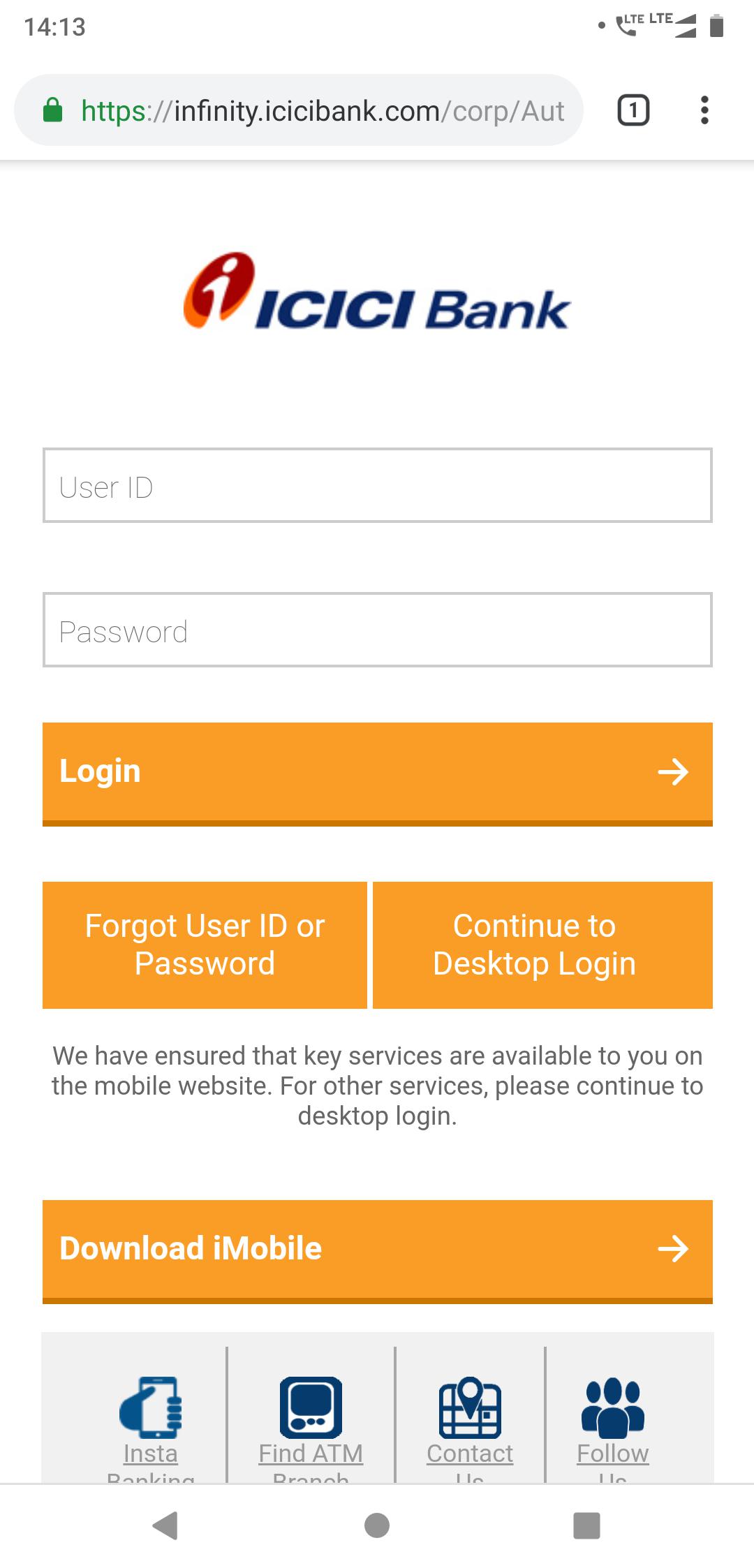Screen dimensions: 754x1568
Task: Go back using the system back button
Action: (165, 1525)
